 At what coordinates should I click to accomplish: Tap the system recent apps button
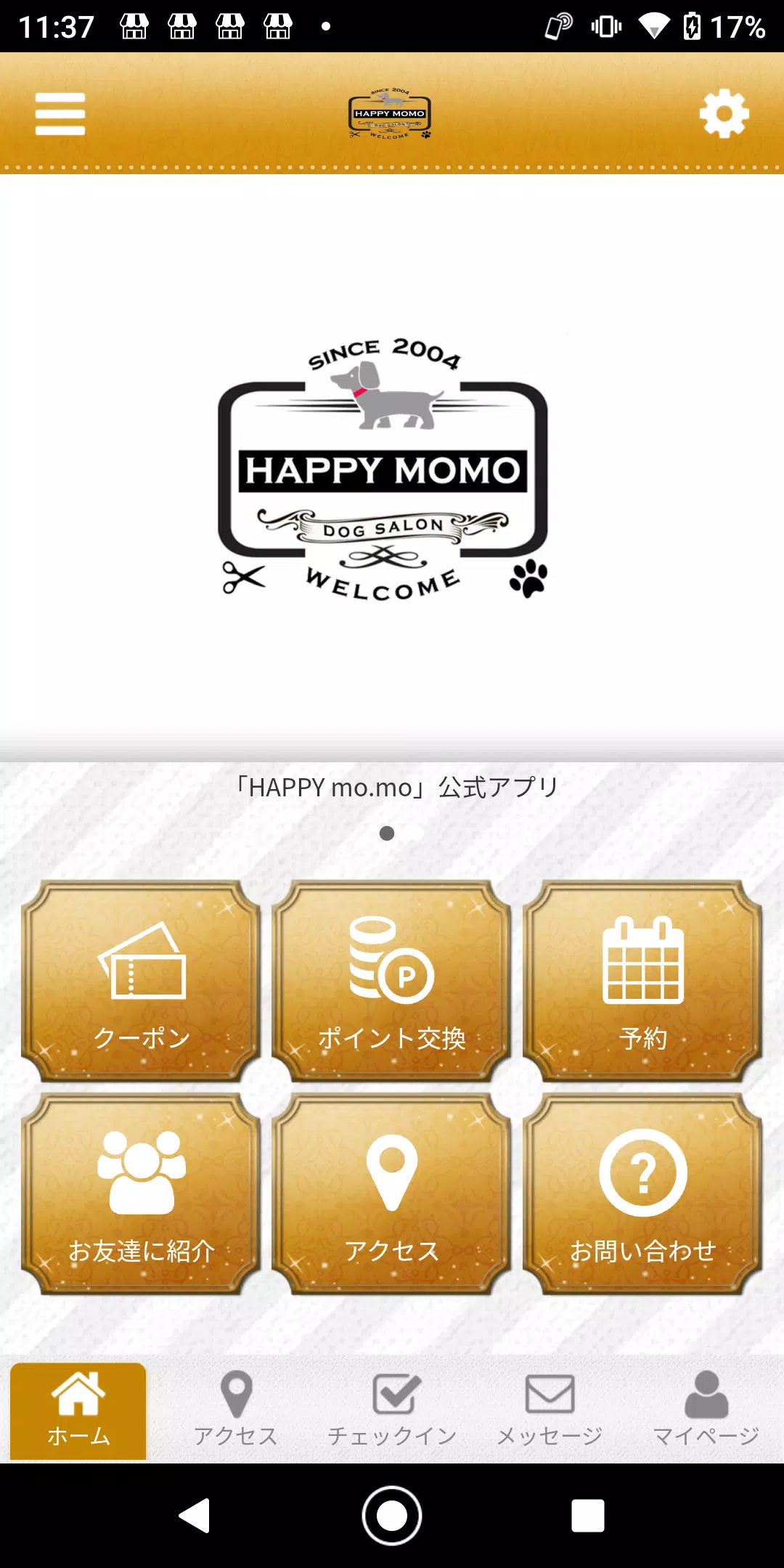click(588, 1516)
